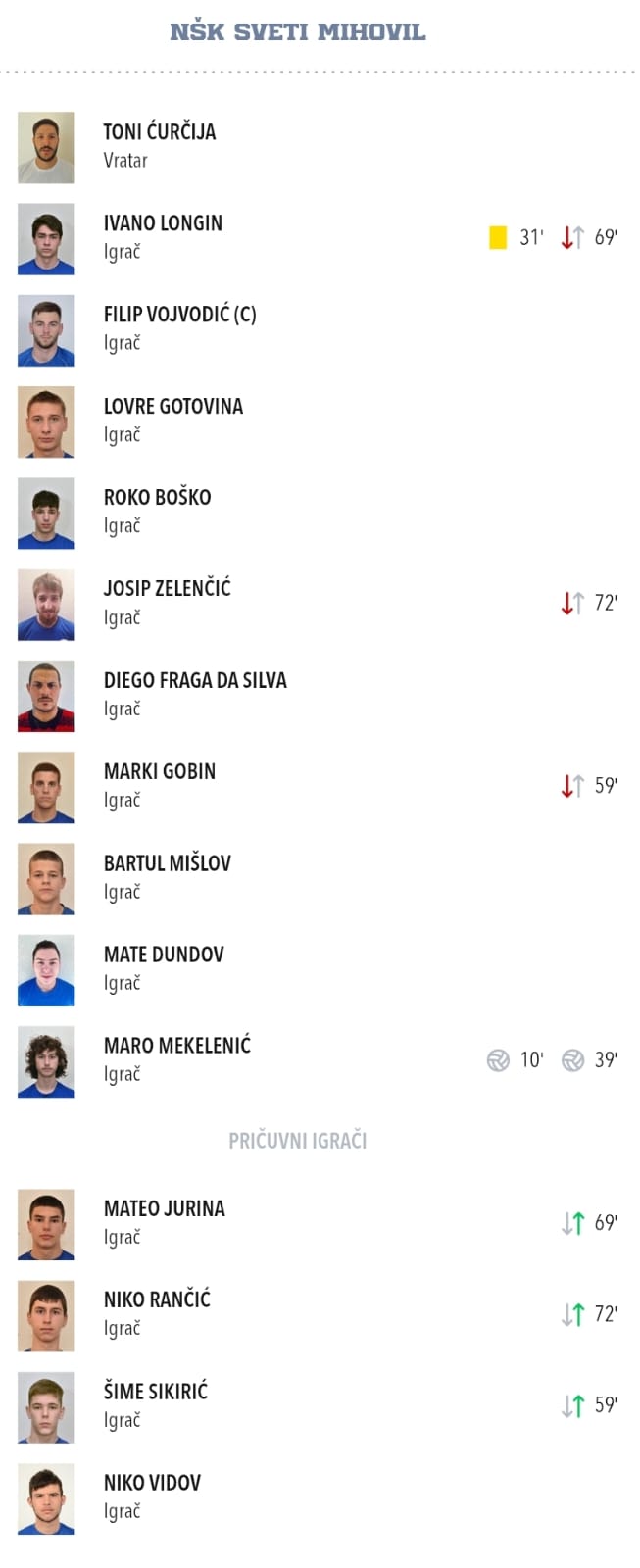The height and width of the screenshot is (1568, 640).
Task: Tap Josip Zelenčić's lineup row
Action: coord(167,589)
